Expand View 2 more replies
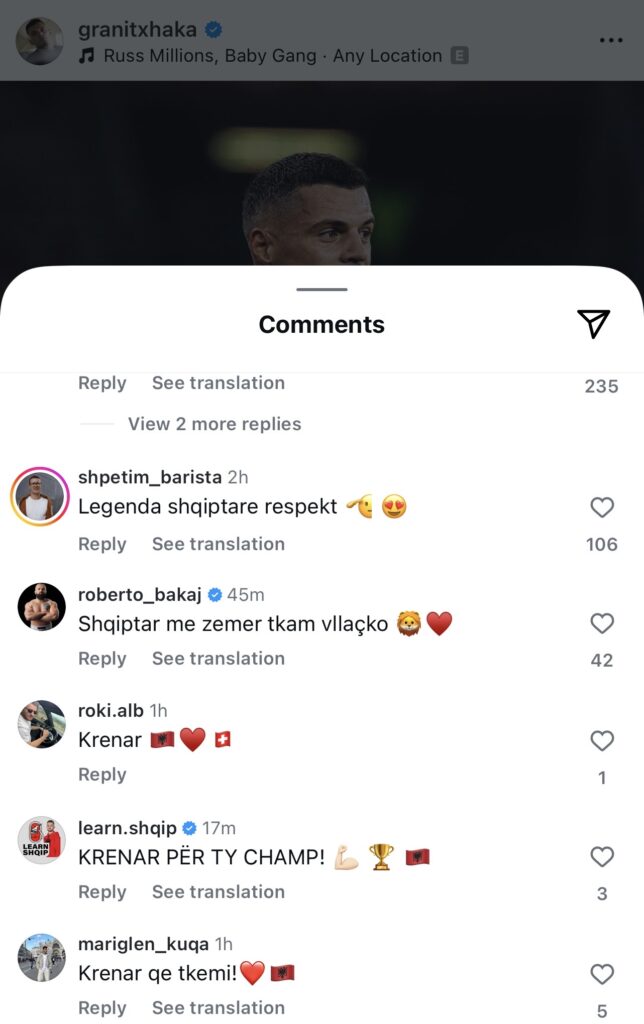This screenshot has height=1024, width=644. click(214, 424)
